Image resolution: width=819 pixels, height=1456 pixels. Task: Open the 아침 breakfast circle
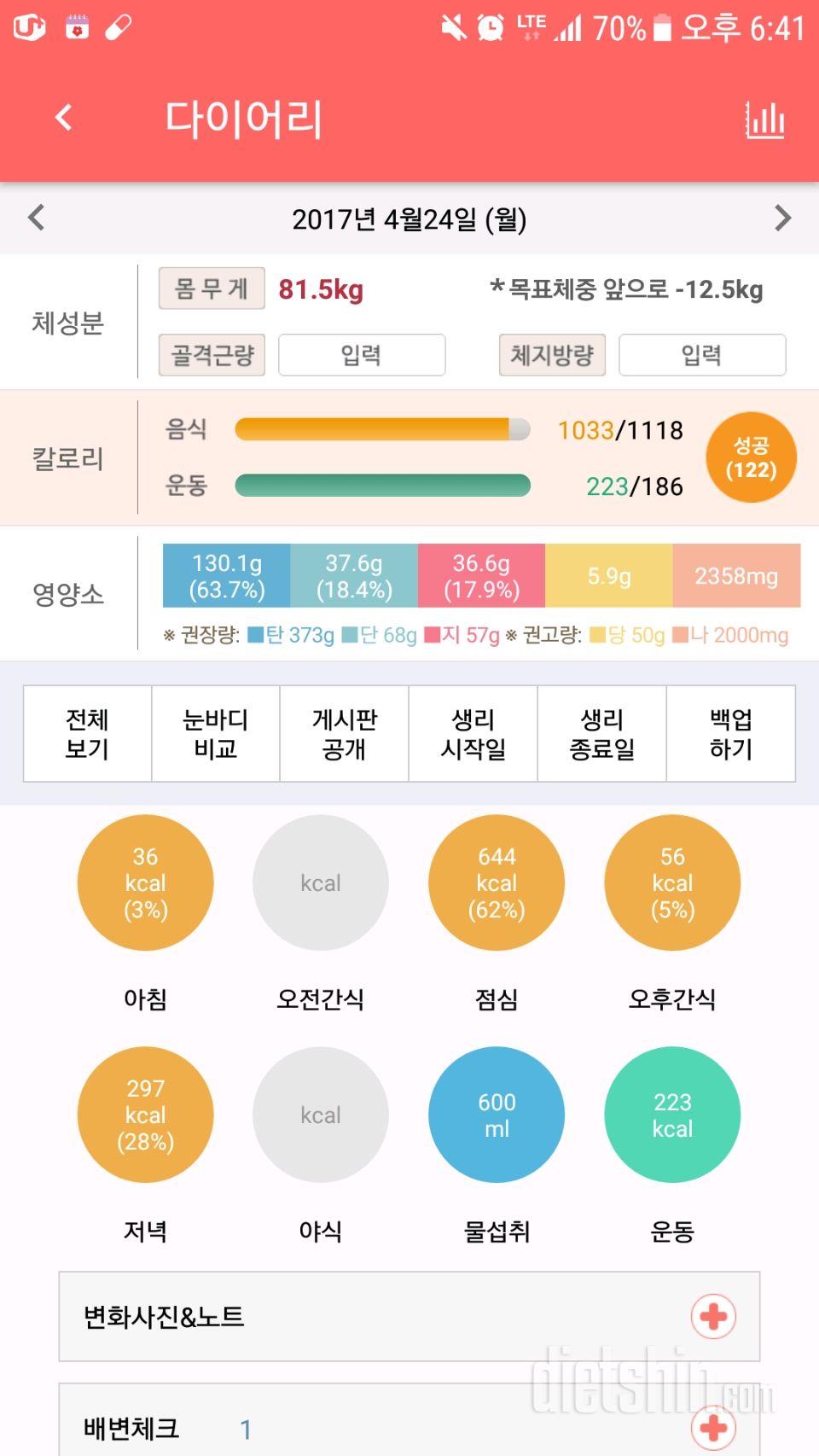tap(145, 882)
